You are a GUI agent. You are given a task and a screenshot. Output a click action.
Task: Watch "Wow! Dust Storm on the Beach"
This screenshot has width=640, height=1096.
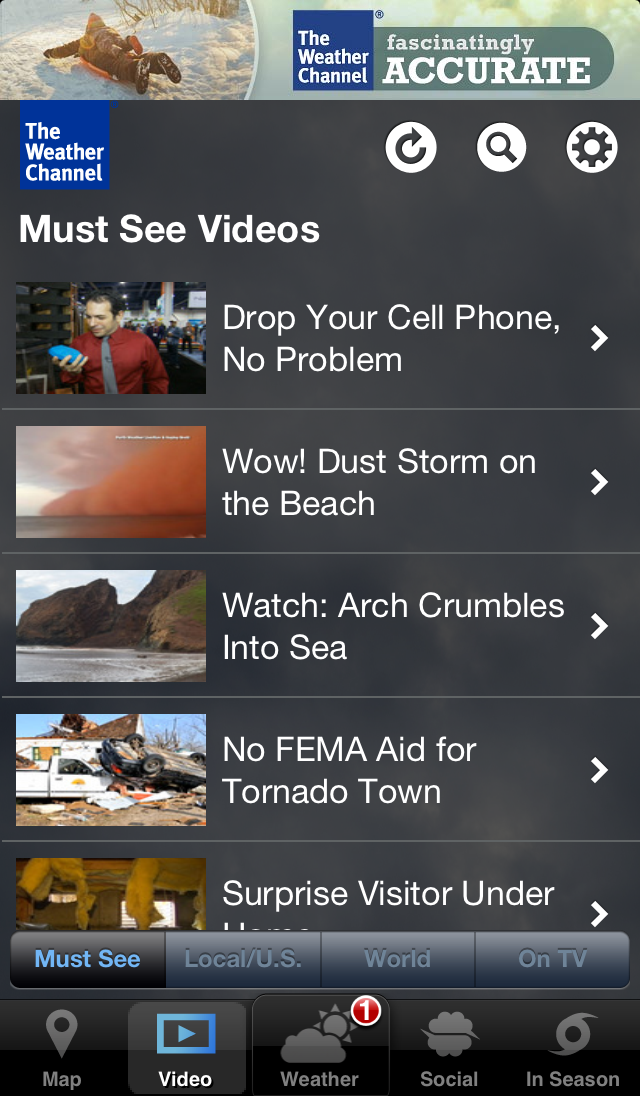[320, 482]
